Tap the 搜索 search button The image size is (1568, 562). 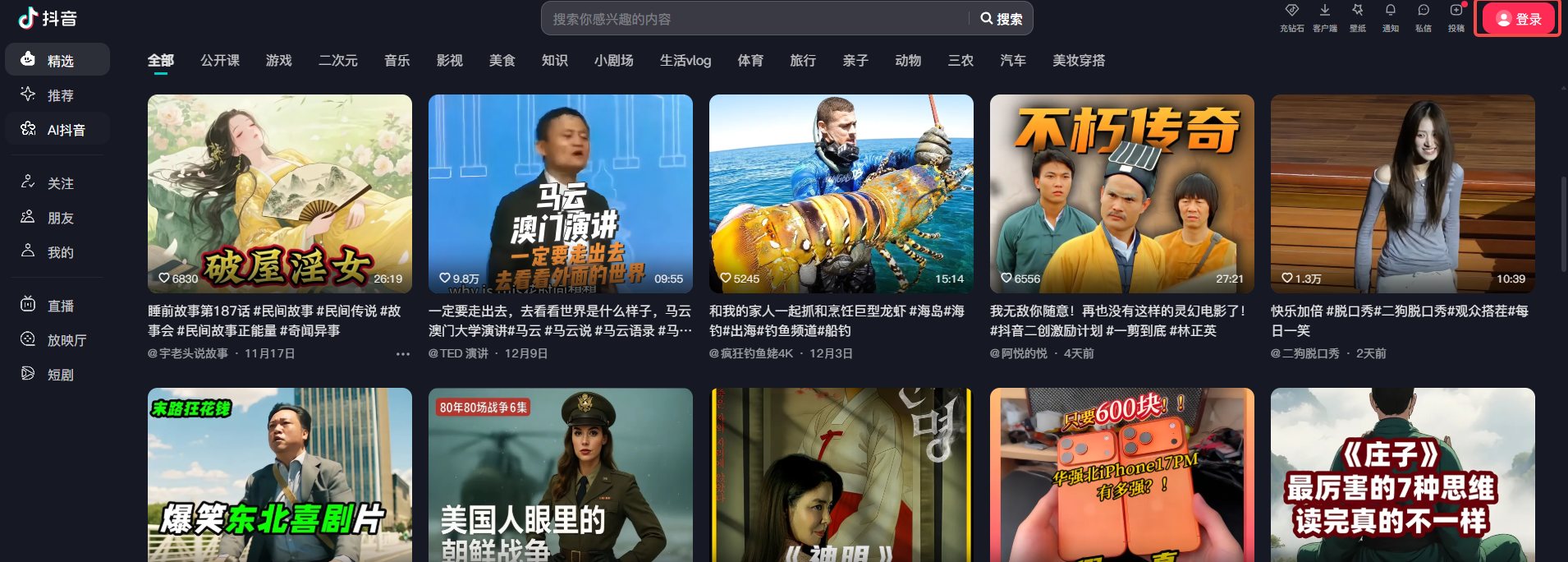(x=1002, y=19)
